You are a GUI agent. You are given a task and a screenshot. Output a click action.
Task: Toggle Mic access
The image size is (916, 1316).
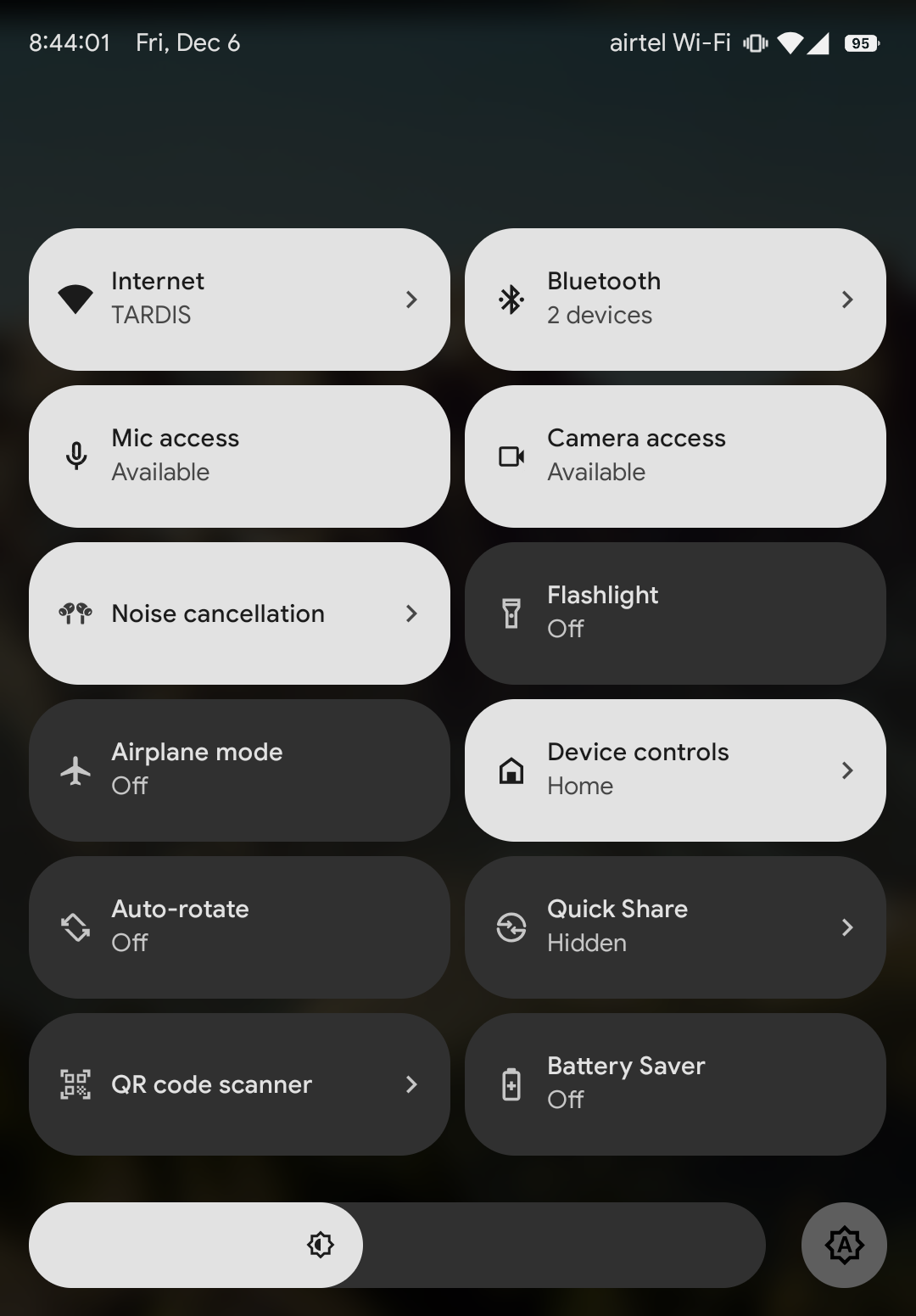tap(239, 456)
